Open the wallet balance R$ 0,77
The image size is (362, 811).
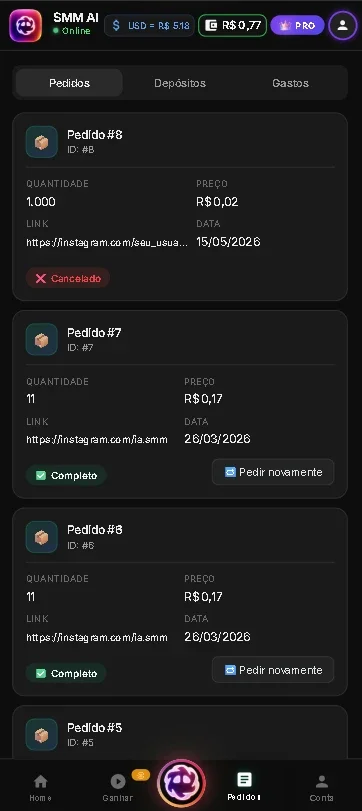(233, 25)
